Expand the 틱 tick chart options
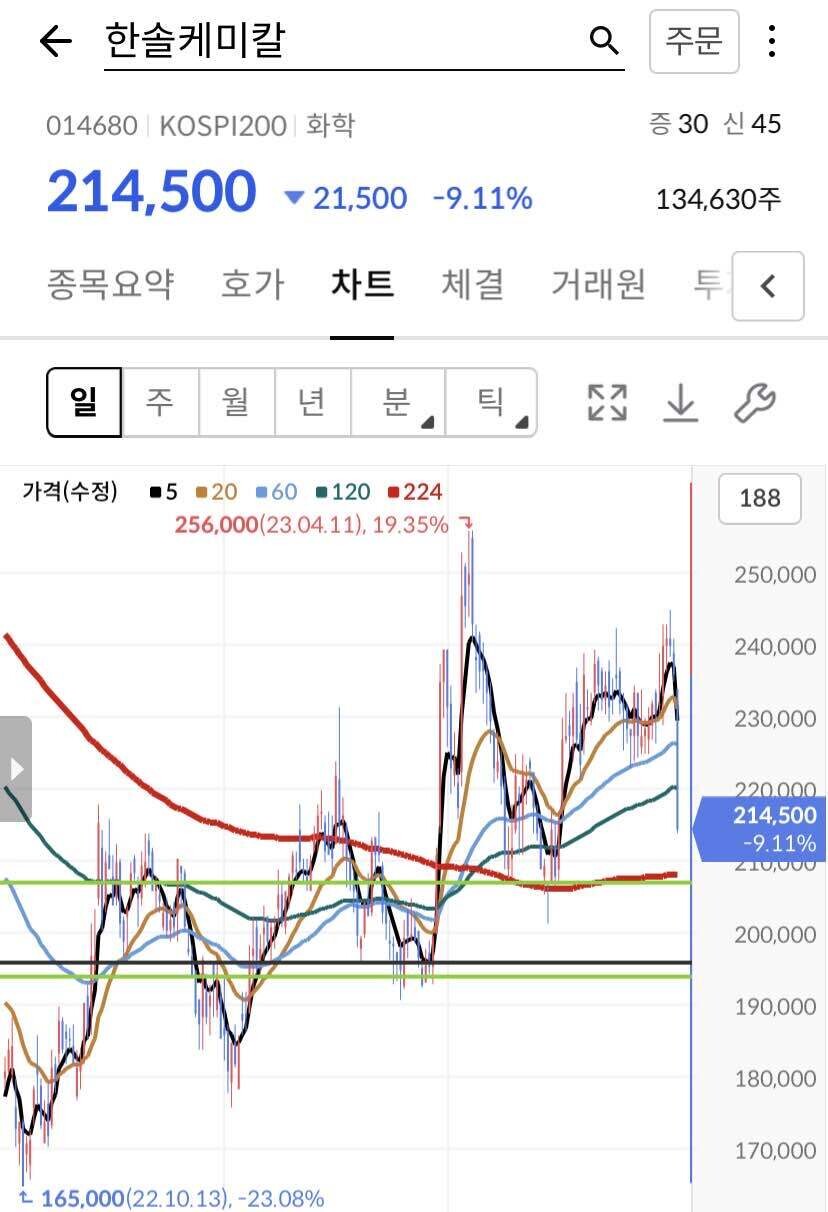Screen dimensions: 828x1212 click(491, 401)
